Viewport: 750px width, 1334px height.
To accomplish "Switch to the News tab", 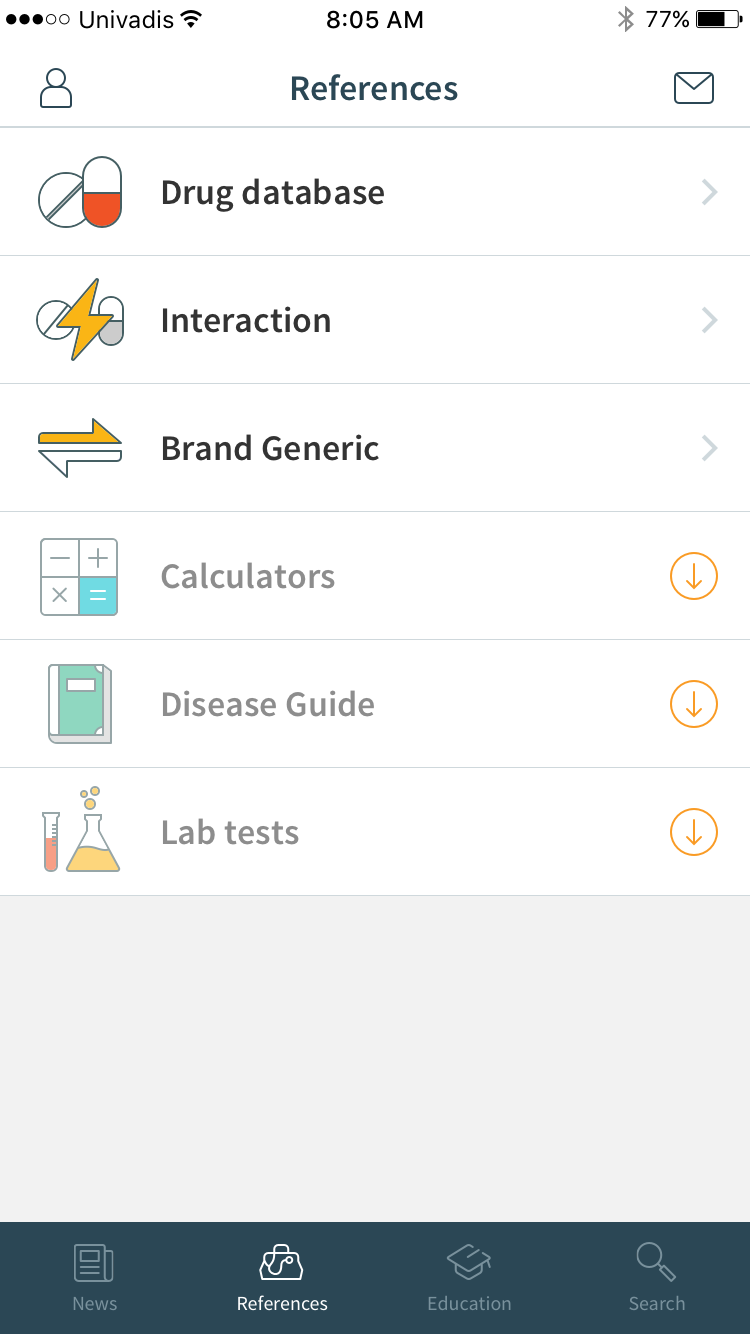I will coord(94,1277).
